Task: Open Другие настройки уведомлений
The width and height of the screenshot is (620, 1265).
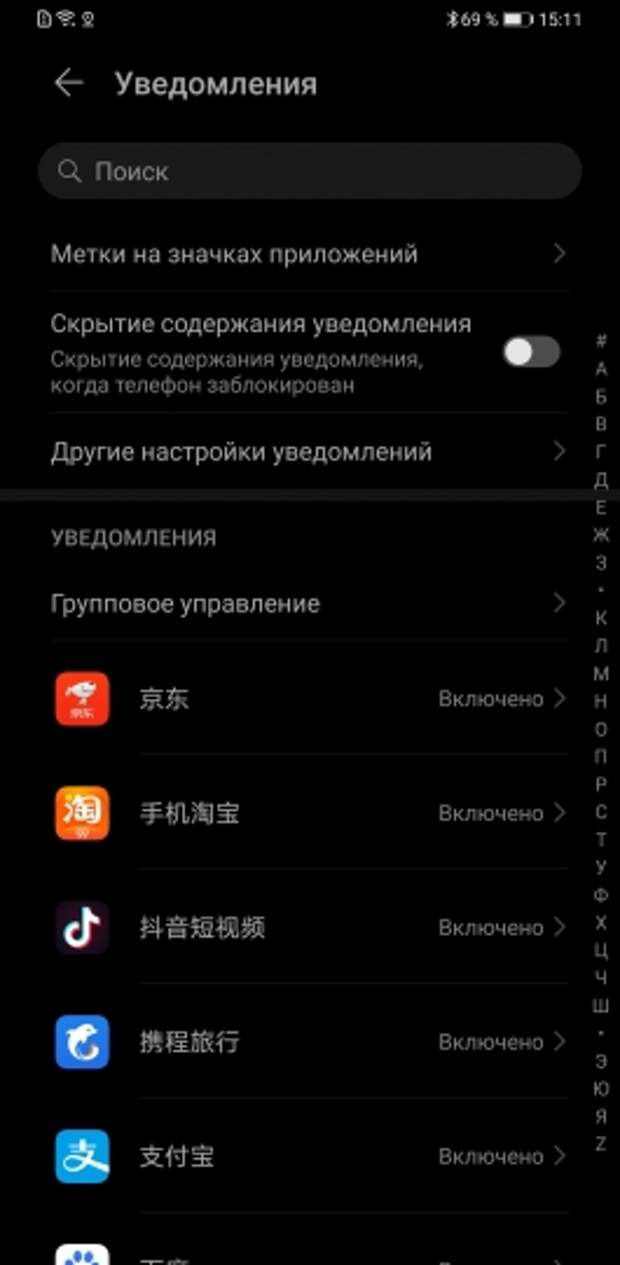Action: (x=308, y=452)
